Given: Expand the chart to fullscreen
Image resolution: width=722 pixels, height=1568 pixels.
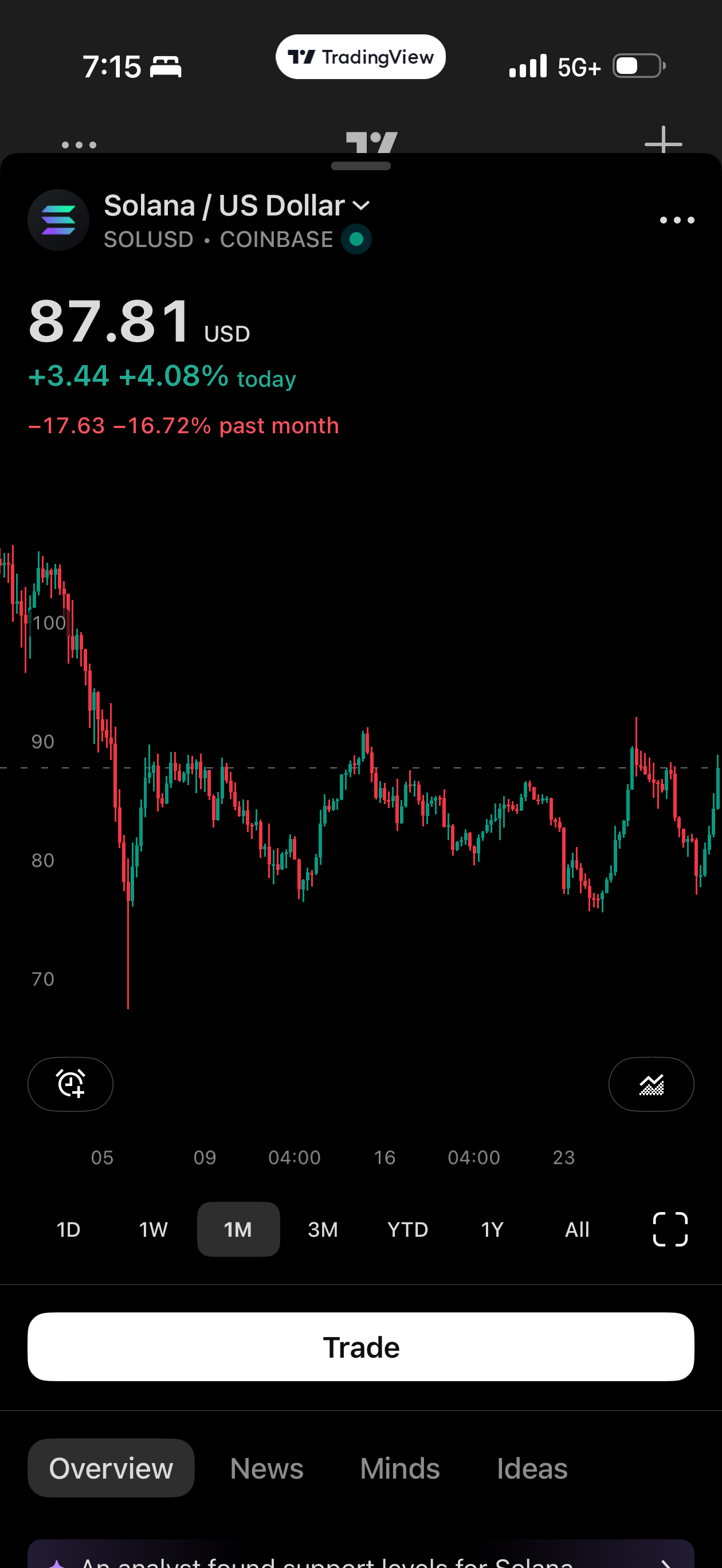Looking at the screenshot, I should (x=670, y=1229).
